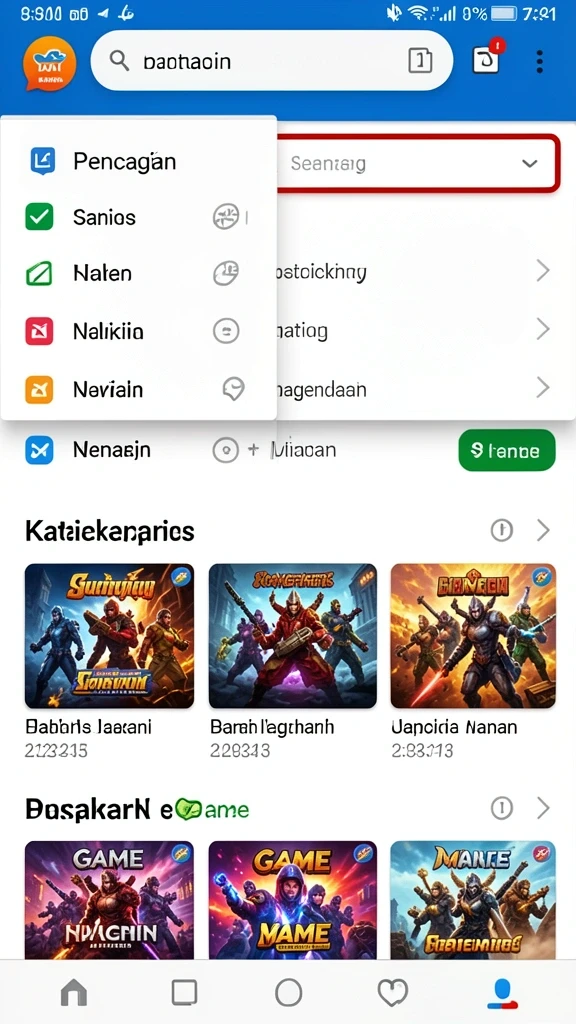This screenshot has height=1024, width=576.
Task: Pick the Nalikiio menu option
Action: tap(138, 331)
